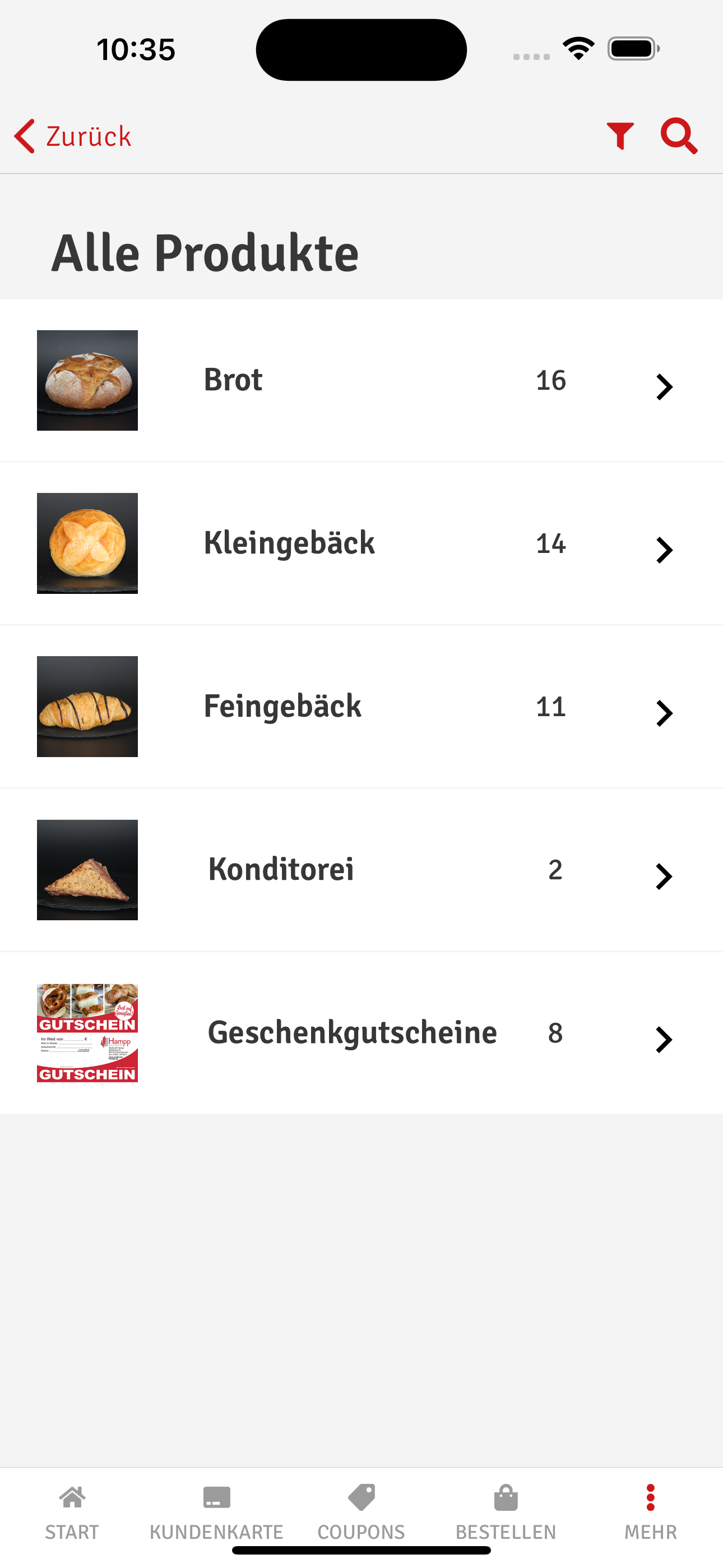
Task: Open the search magnifier icon
Action: (x=679, y=135)
